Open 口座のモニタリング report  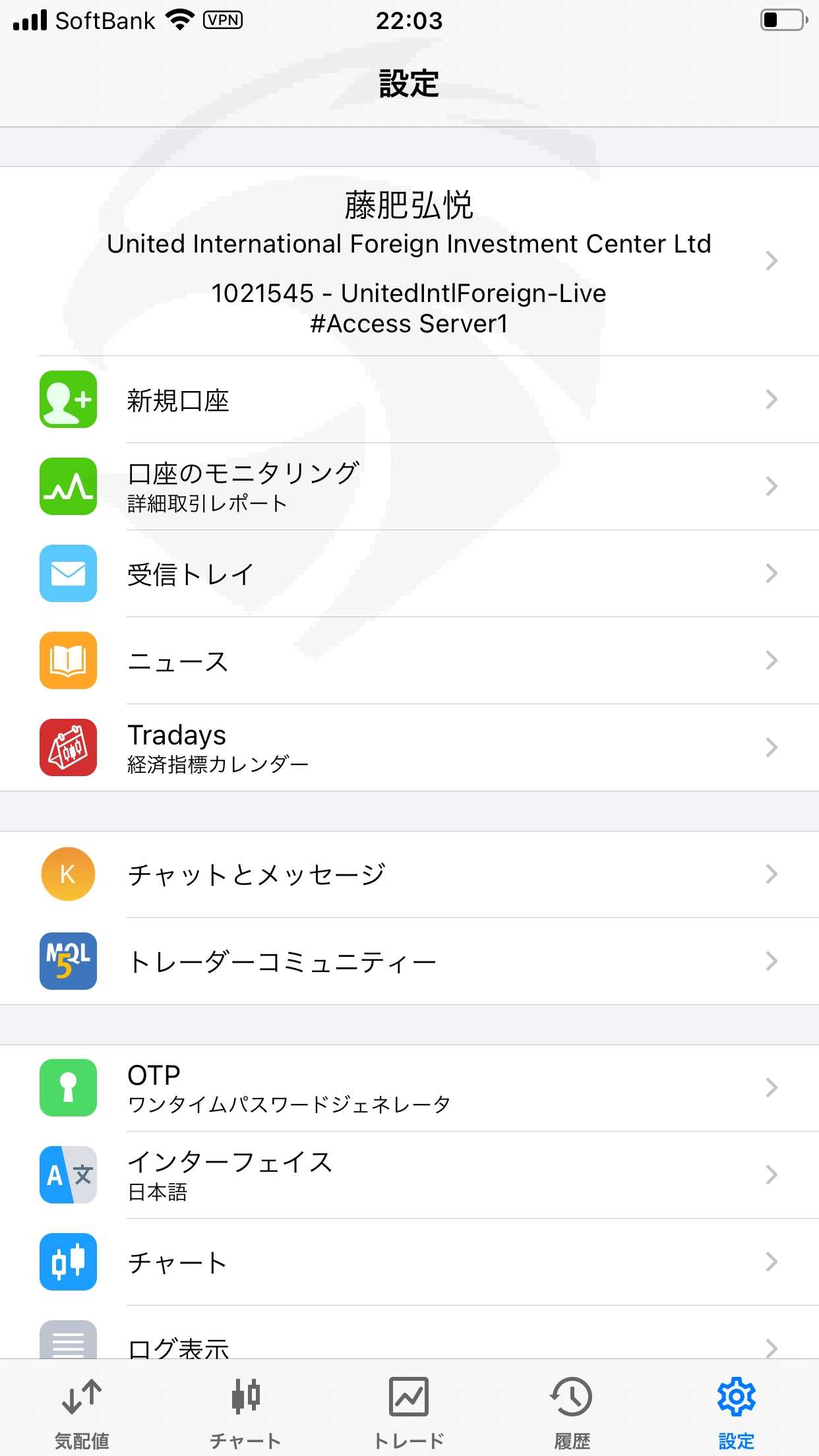click(409, 487)
